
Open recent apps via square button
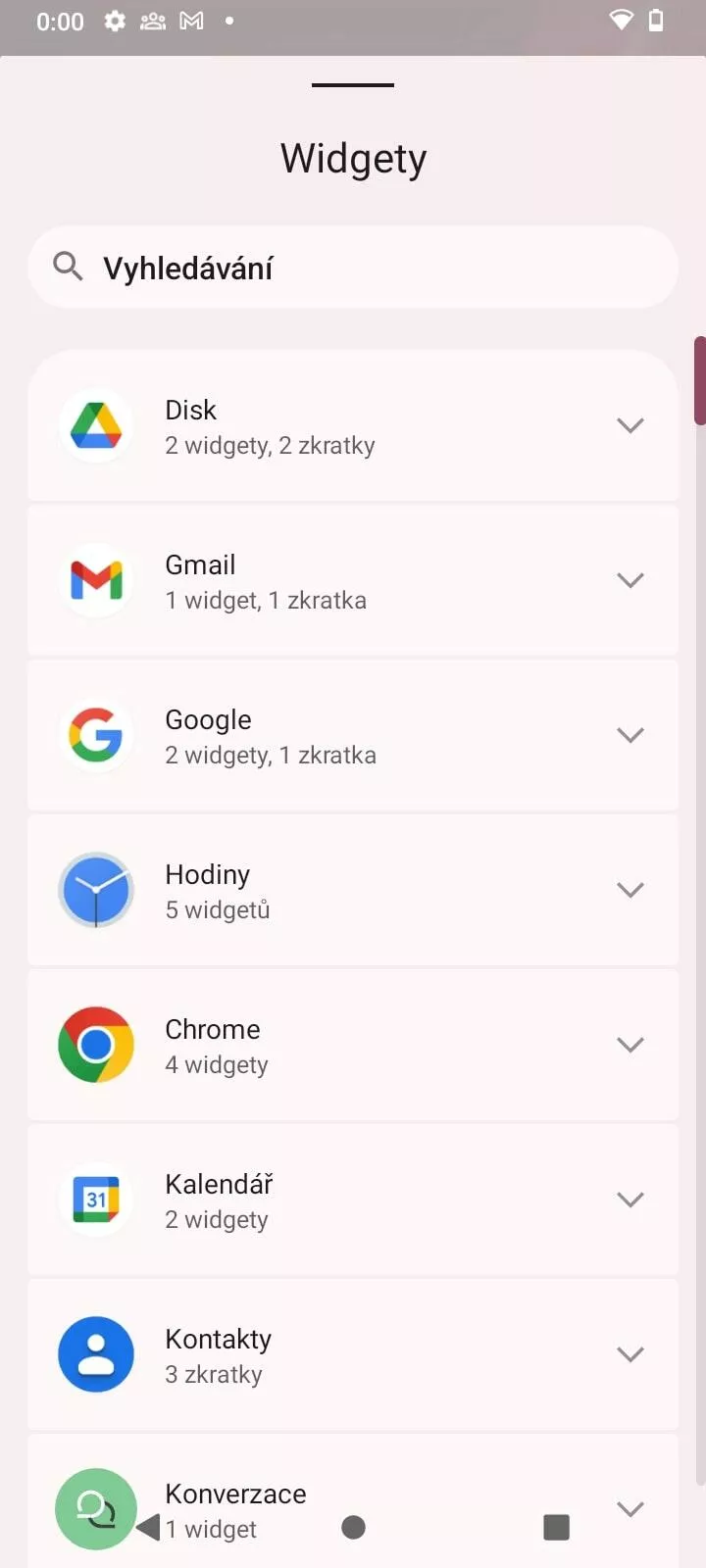(556, 1527)
